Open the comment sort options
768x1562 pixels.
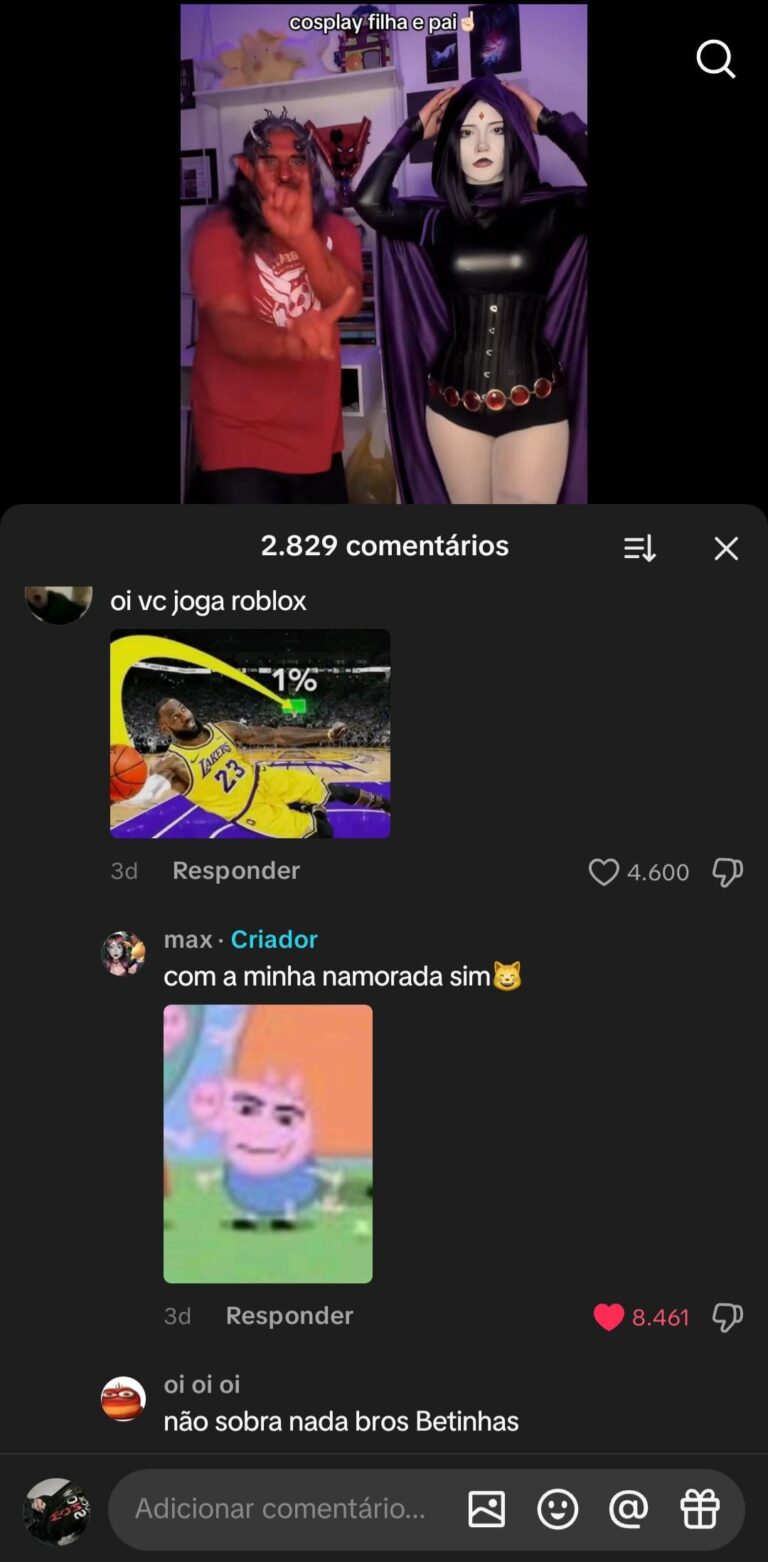click(x=639, y=548)
